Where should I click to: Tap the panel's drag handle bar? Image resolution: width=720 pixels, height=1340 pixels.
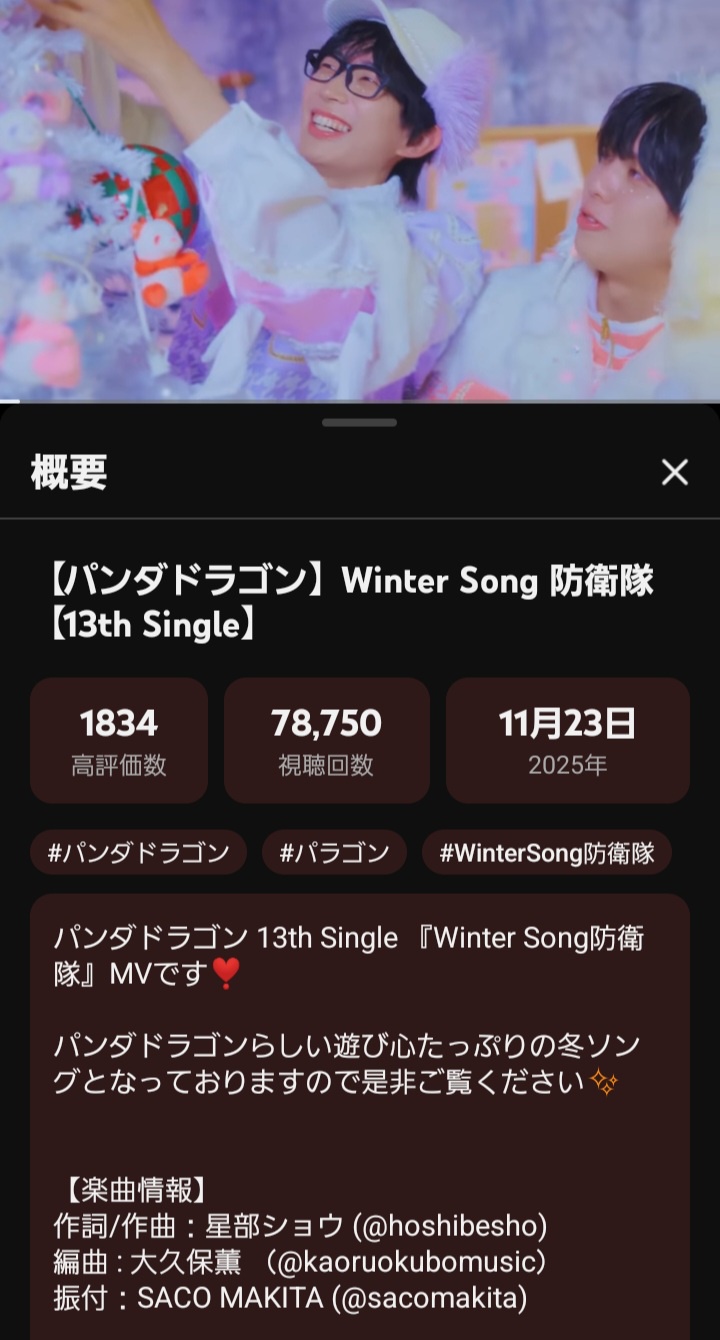359,423
